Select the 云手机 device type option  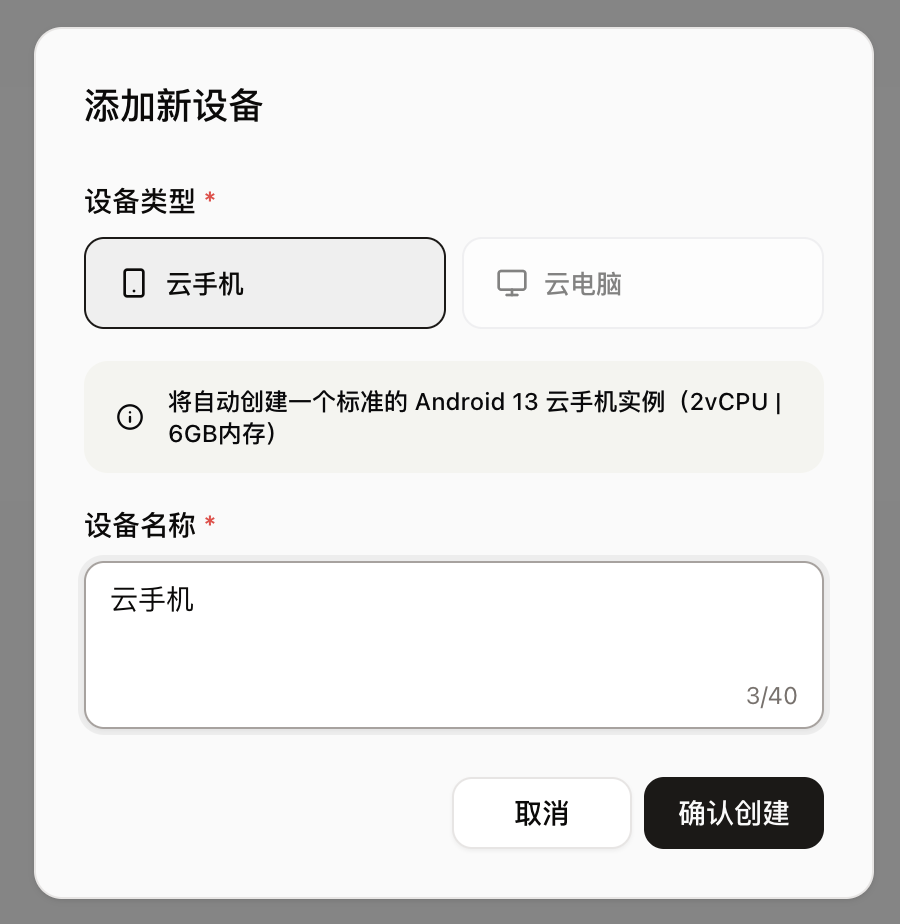click(264, 283)
